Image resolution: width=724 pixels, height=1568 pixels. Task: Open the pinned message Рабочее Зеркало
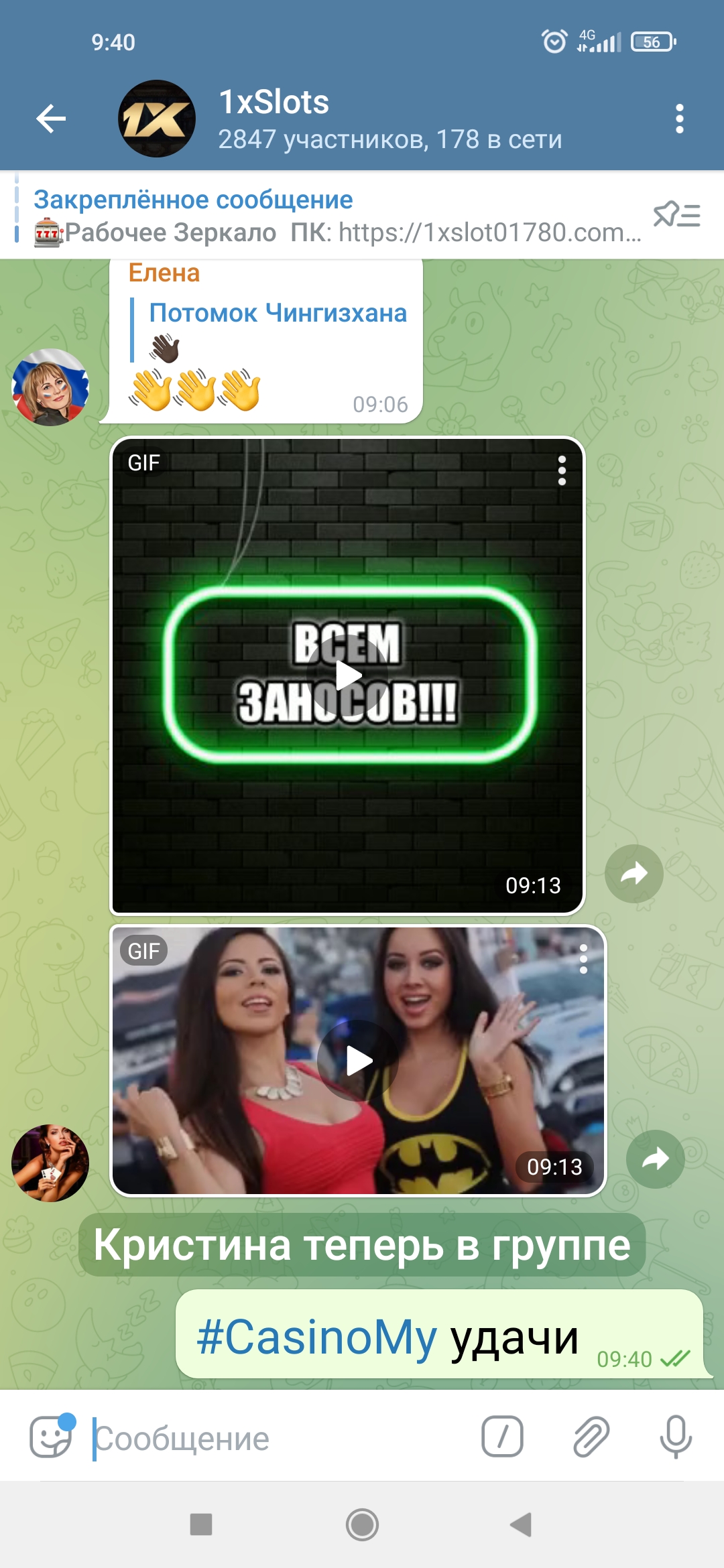335,216
